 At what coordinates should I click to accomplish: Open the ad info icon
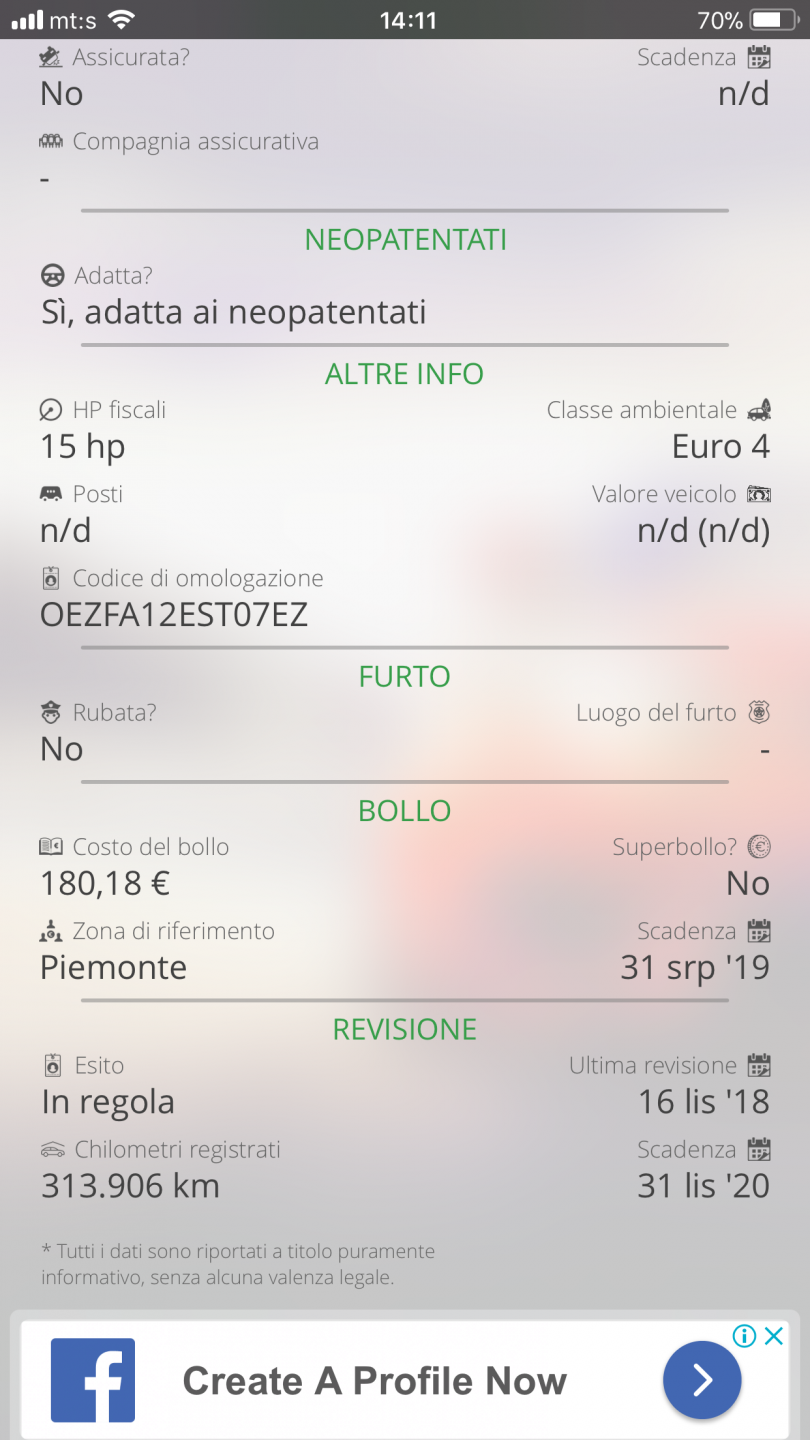[744, 1335]
